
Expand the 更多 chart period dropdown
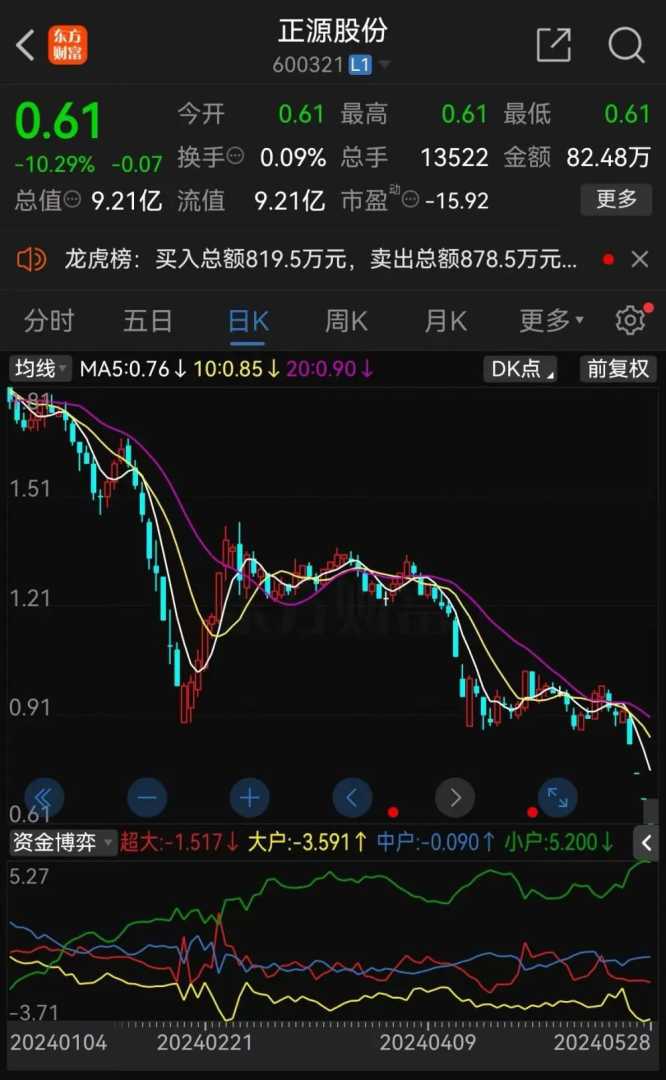[x=551, y=320]
